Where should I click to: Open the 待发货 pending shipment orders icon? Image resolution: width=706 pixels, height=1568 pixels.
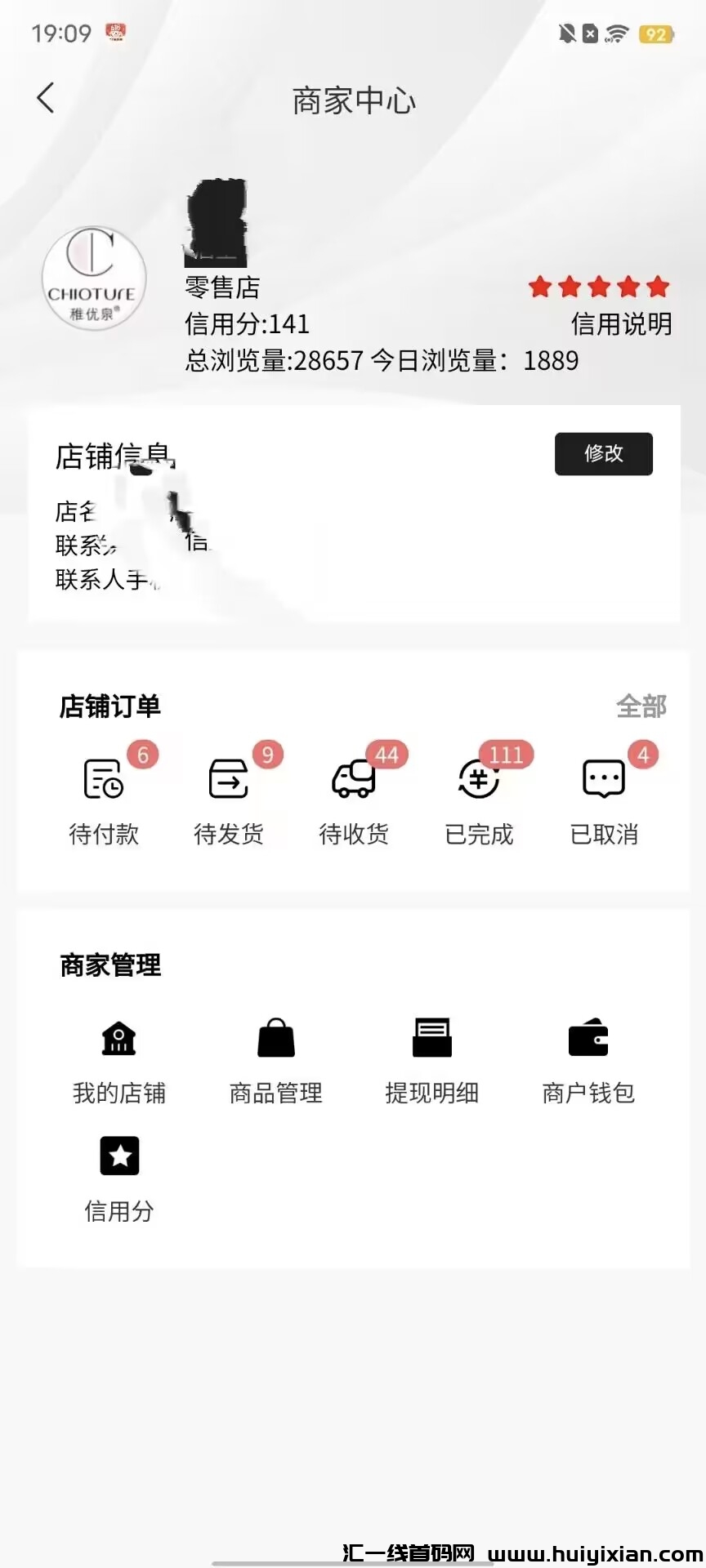[229, 780]
